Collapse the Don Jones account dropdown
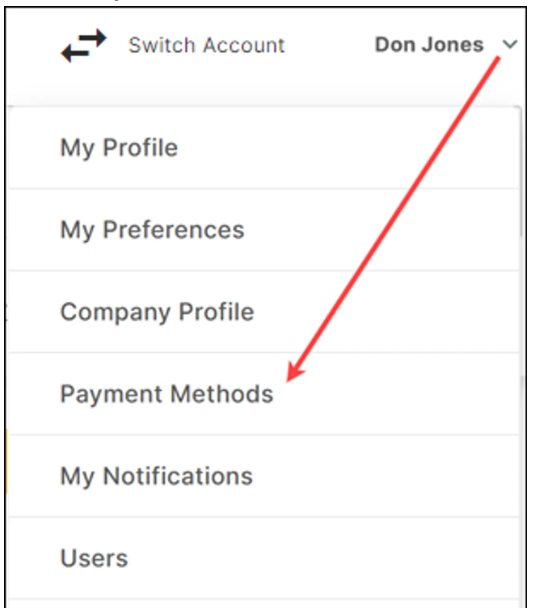The image size is (537, 608). [x=446, y=45]
